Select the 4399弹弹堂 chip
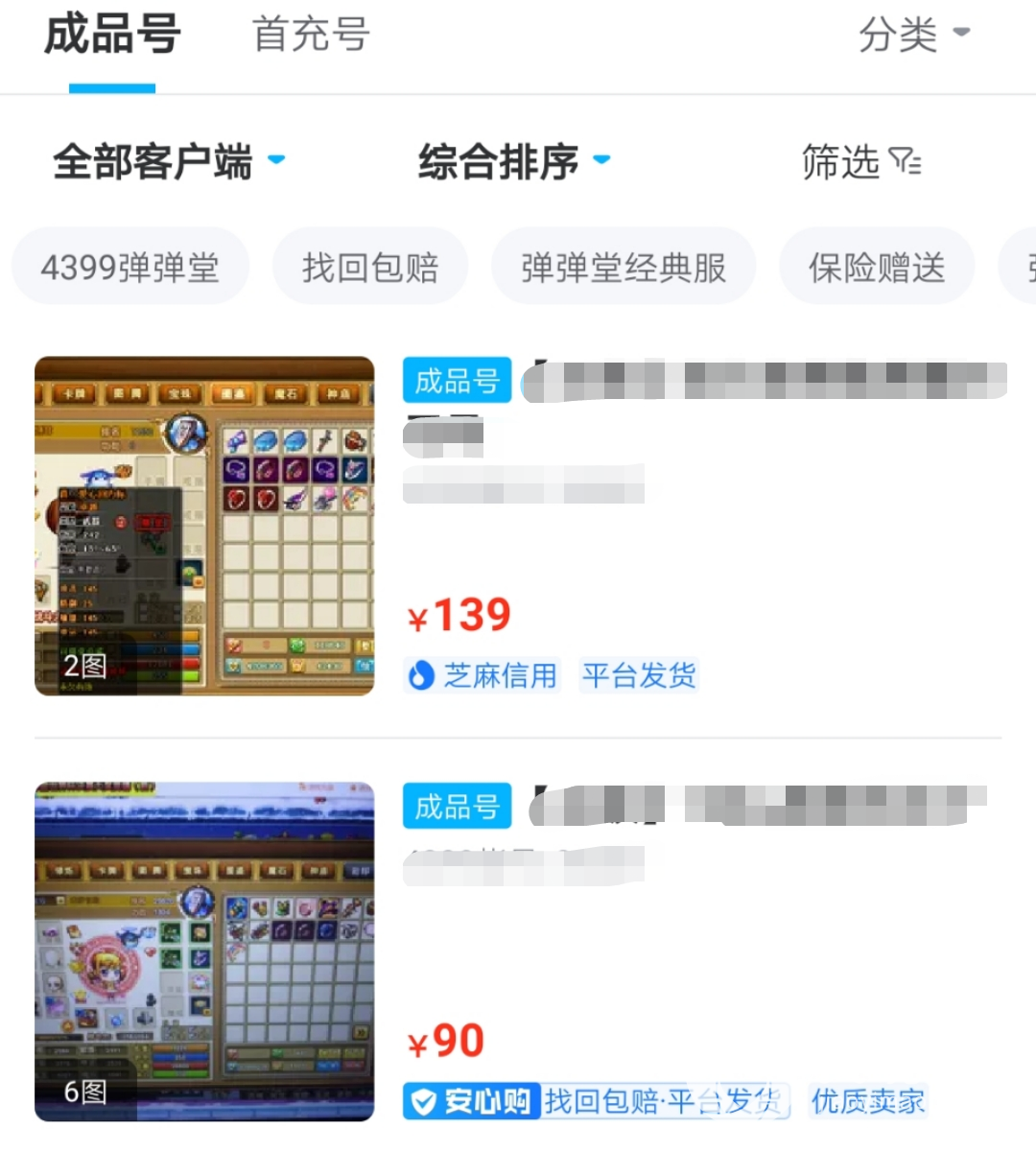1036x1151 pixels. pos(130,267)
